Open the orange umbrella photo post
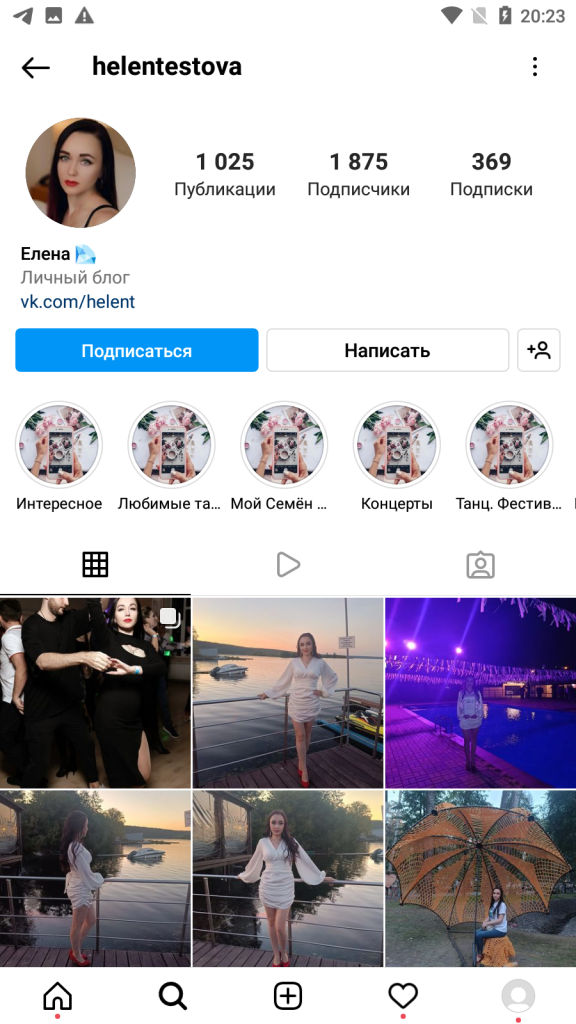Screen dimensions: 576x1024 (481, 879)
